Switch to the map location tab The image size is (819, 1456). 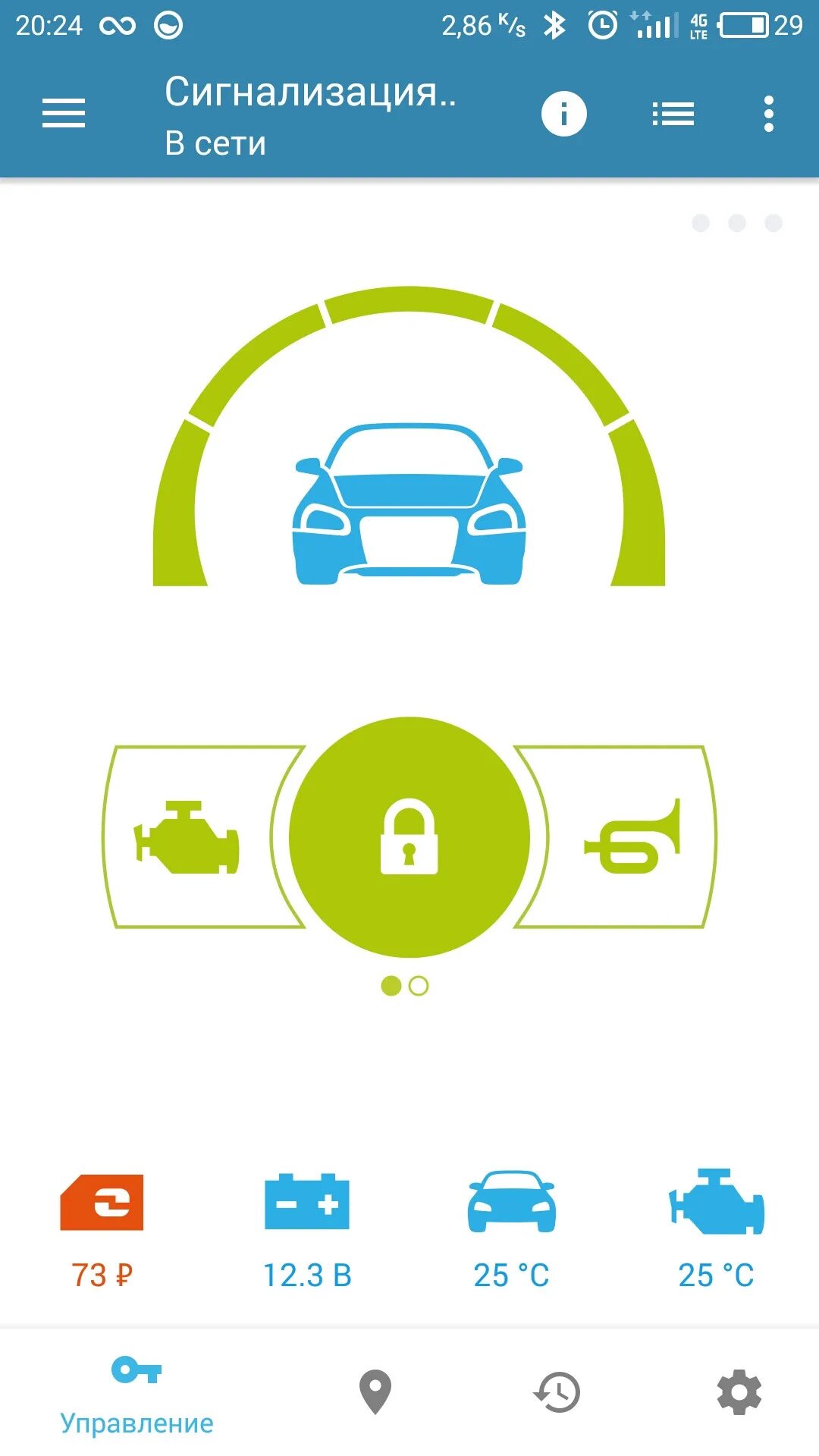click(375, 1392)
